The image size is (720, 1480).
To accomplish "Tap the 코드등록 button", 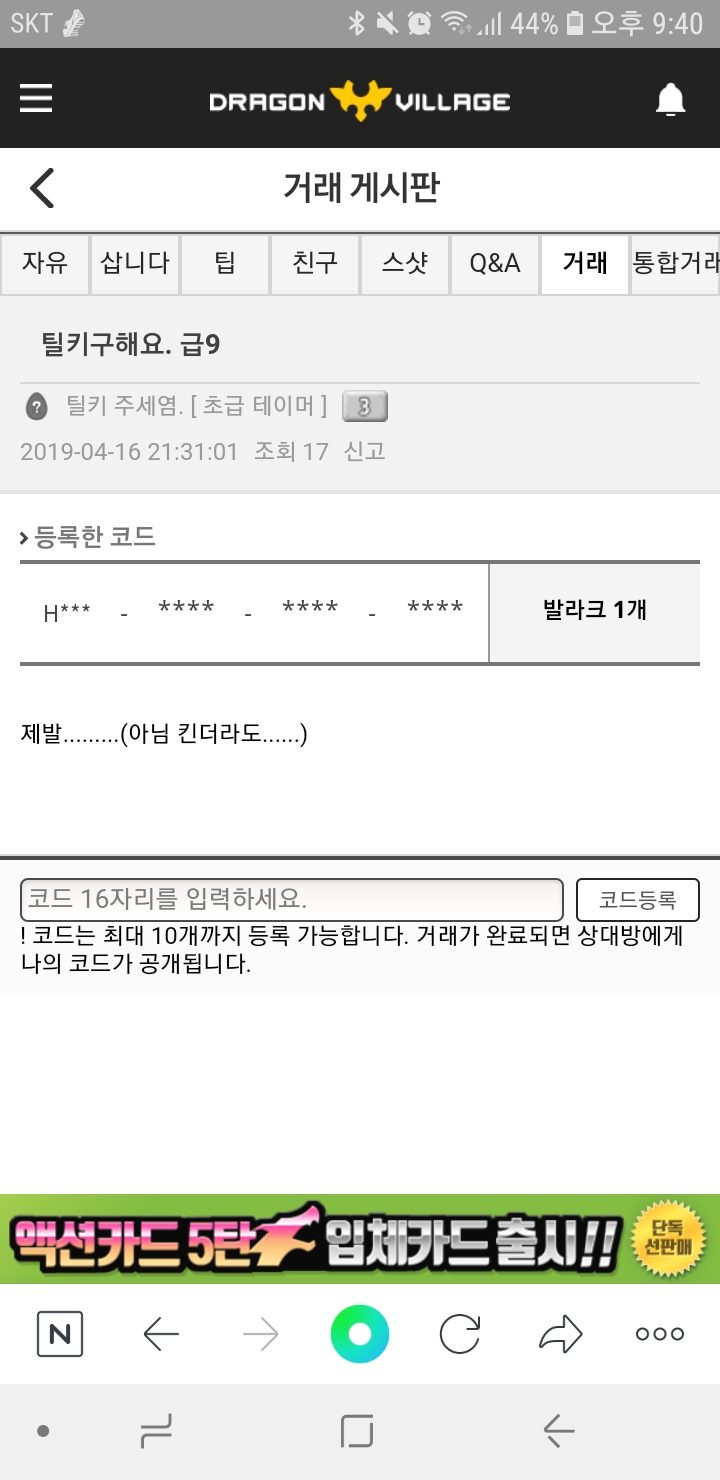I will [x=637, y=899].
